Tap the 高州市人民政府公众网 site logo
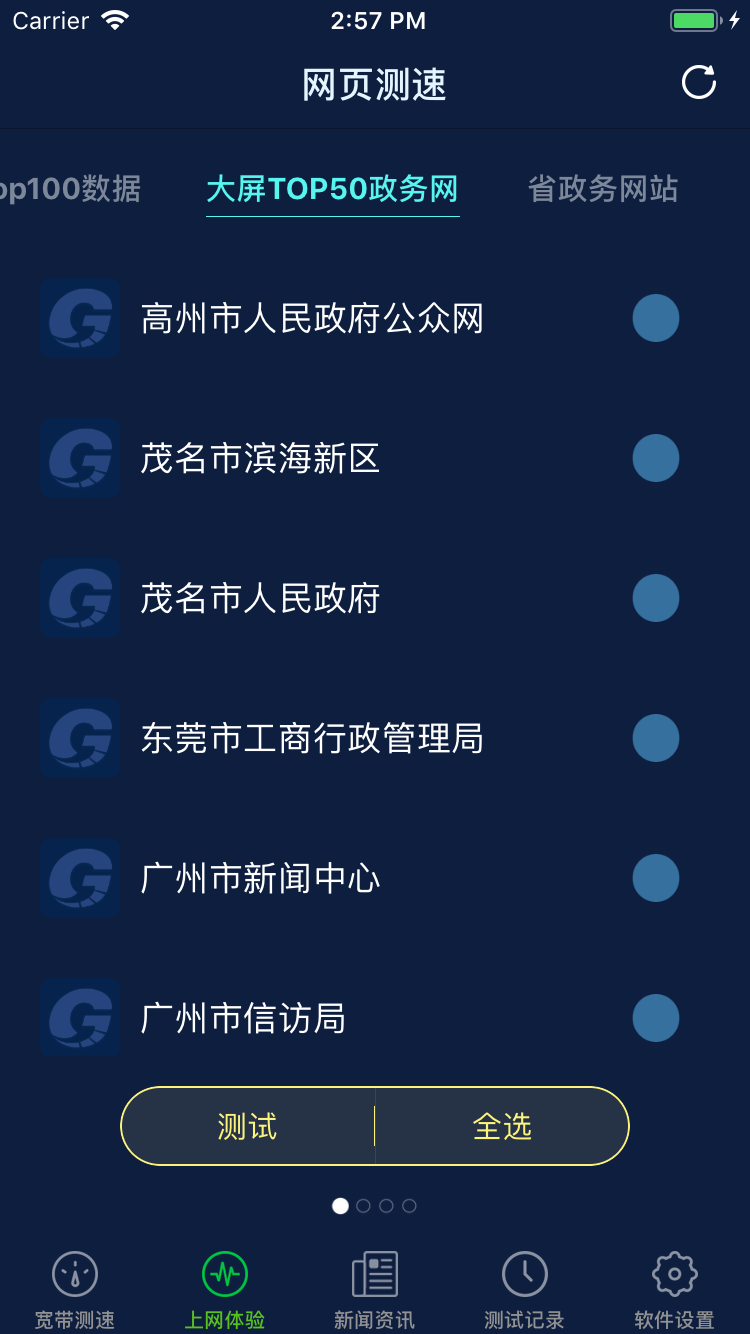This screenshot has width=750, height=1334. click(80, 318)
